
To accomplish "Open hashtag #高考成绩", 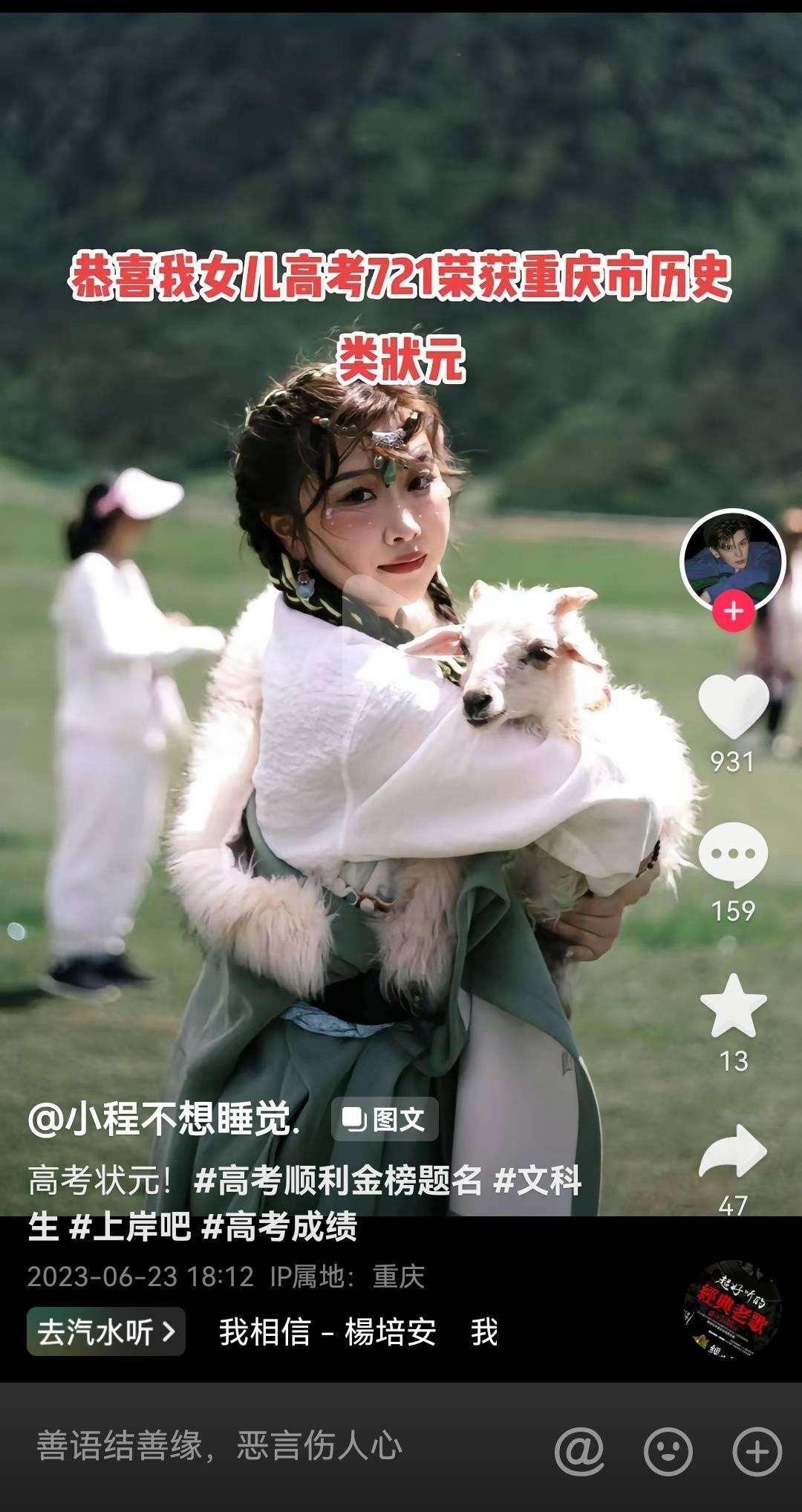I will [280, 1227].
